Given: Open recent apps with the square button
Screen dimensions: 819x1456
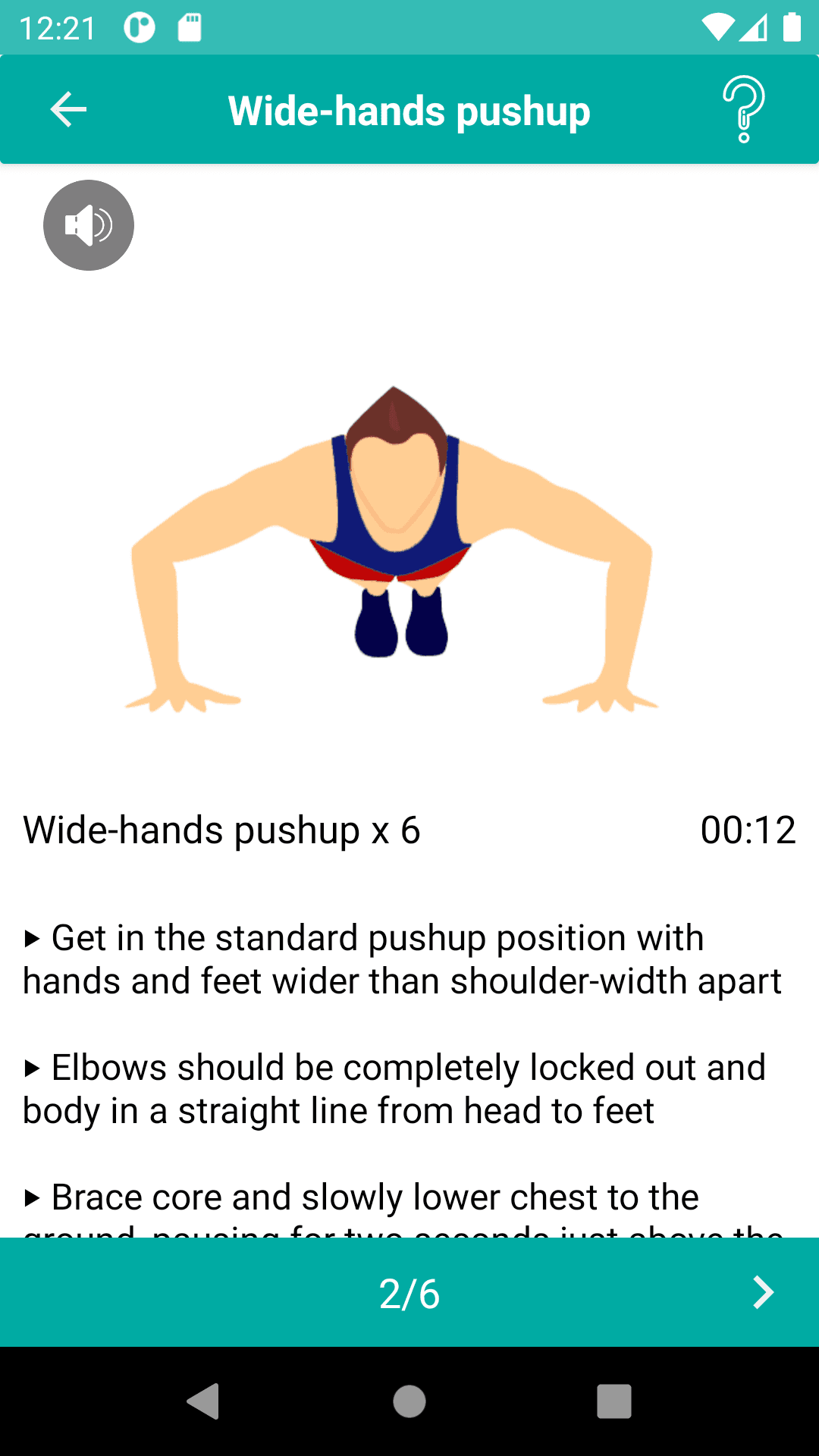Looking at the screenshot, I should (613, 1401).
